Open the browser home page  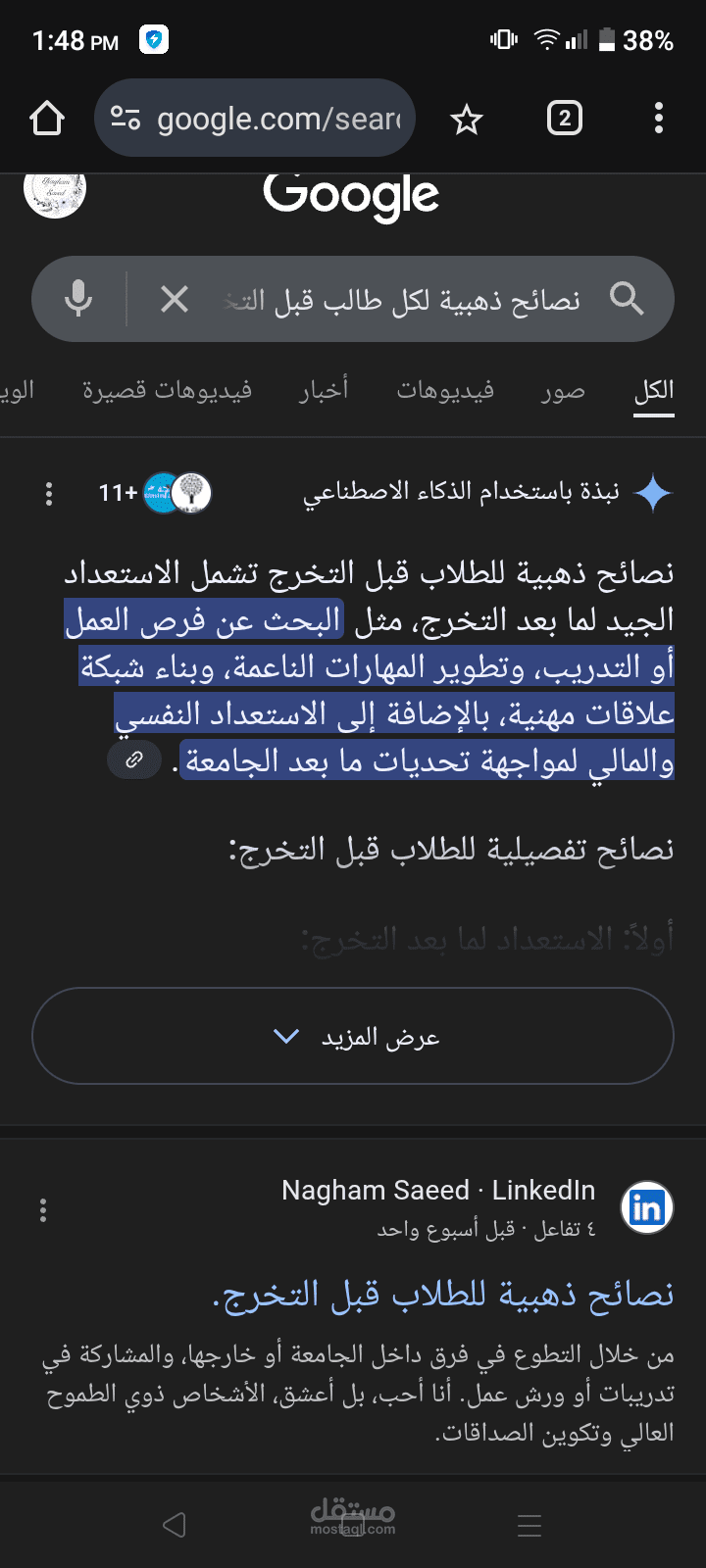pyautogui.click(x=47, y=119)
